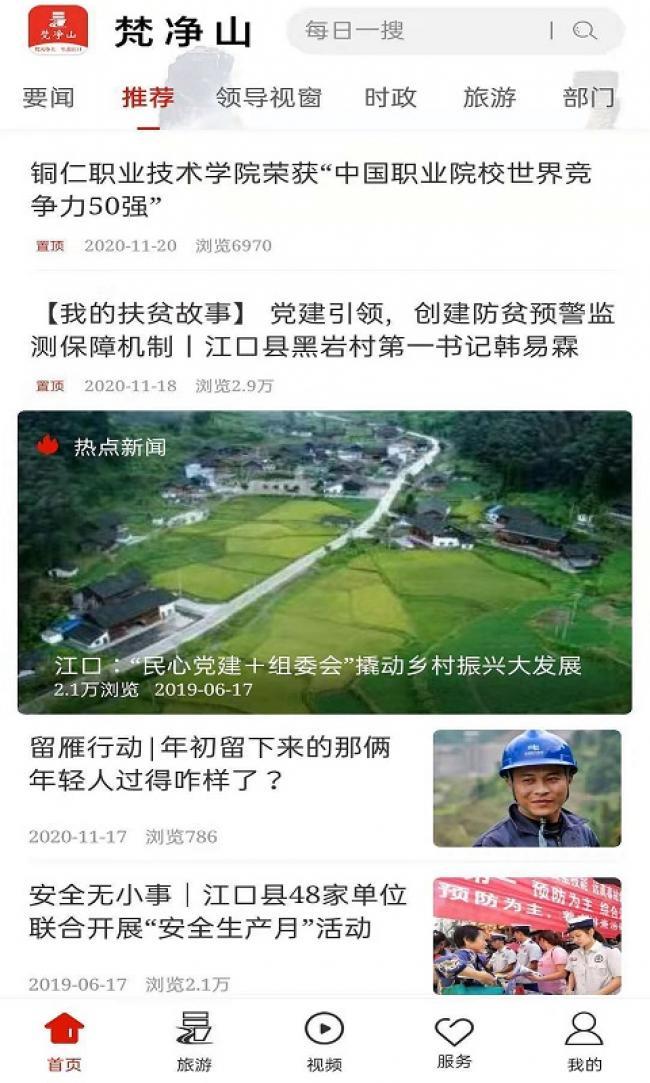Screen dimensions: 650x1083
Task: Open the 领导视窗 tab
Action: (x=268, y=97)
